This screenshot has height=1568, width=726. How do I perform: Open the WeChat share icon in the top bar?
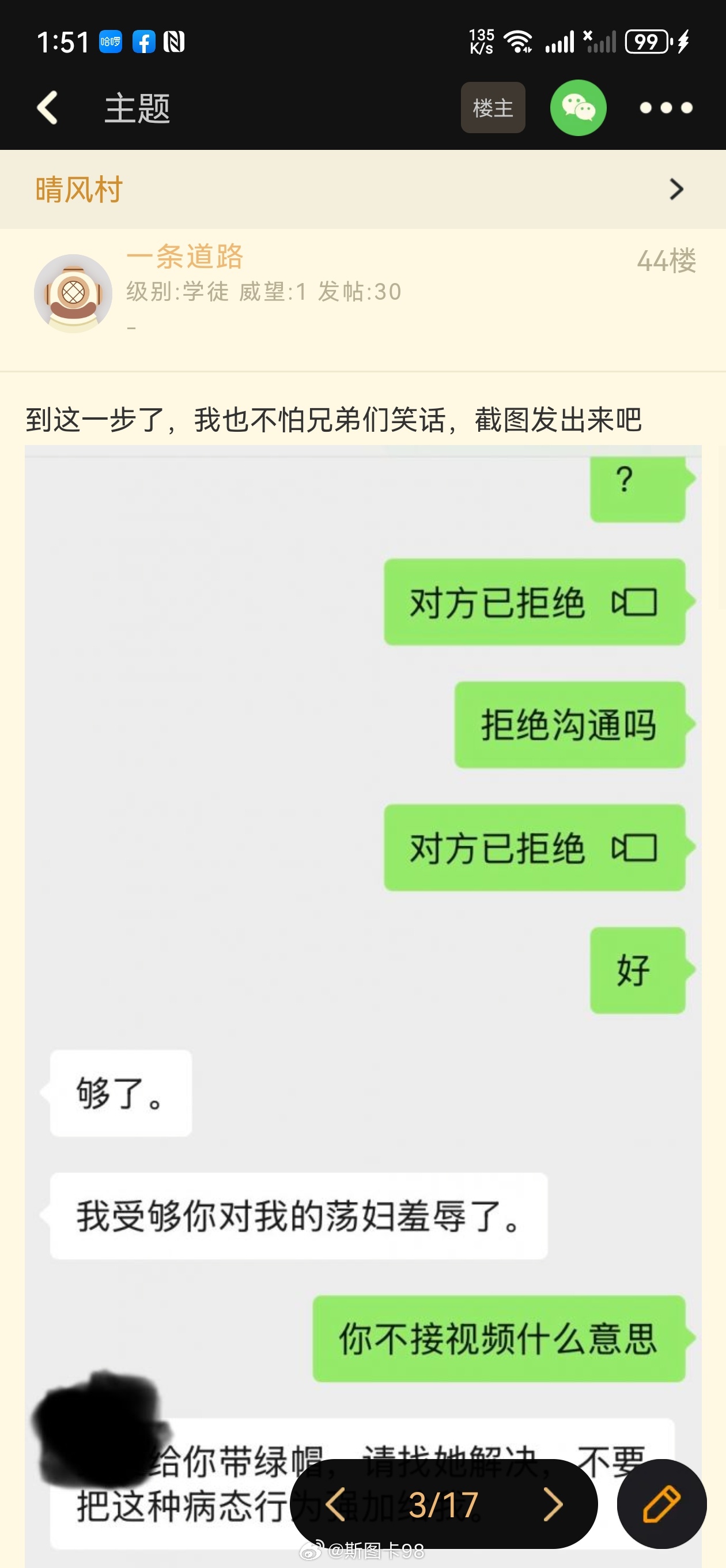tap(577, 107)
